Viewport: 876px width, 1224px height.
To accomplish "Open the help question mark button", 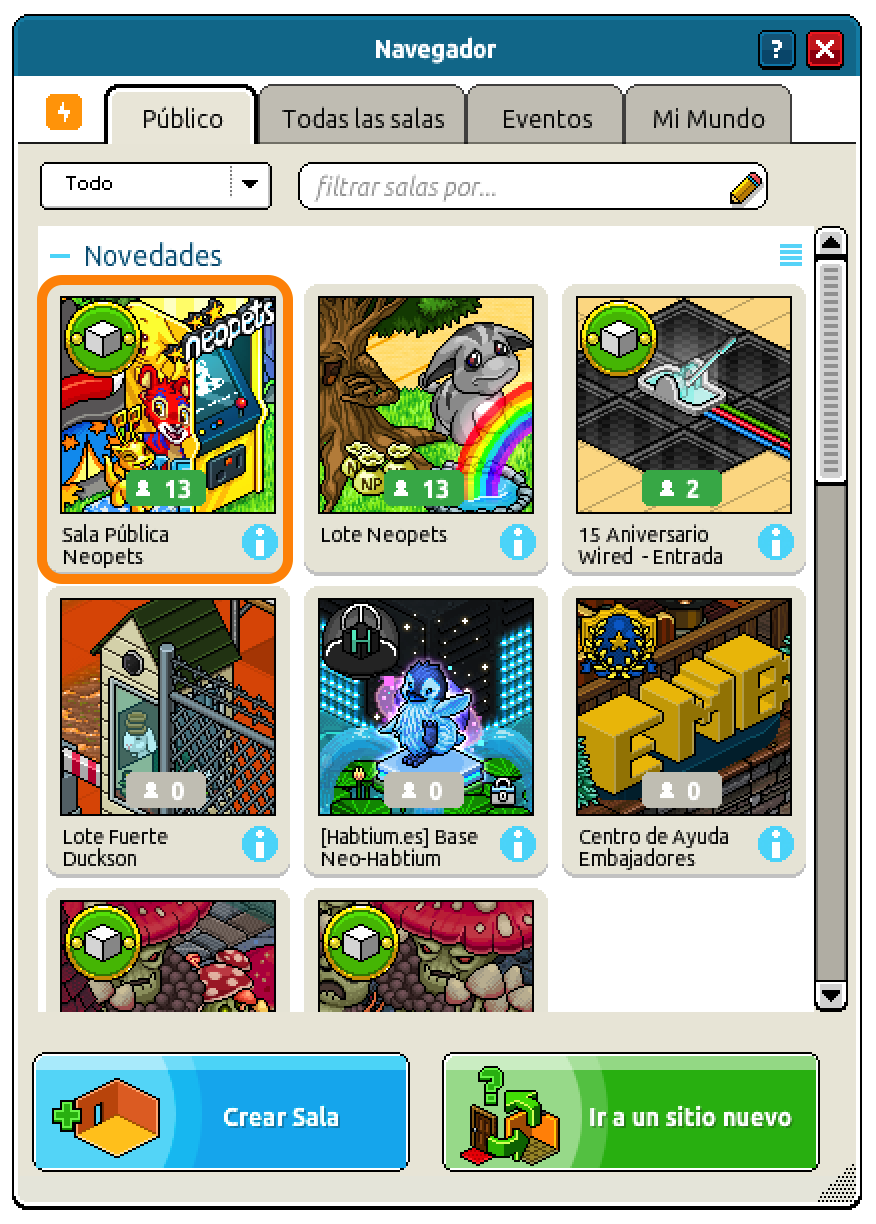I will tap(777, 49).
